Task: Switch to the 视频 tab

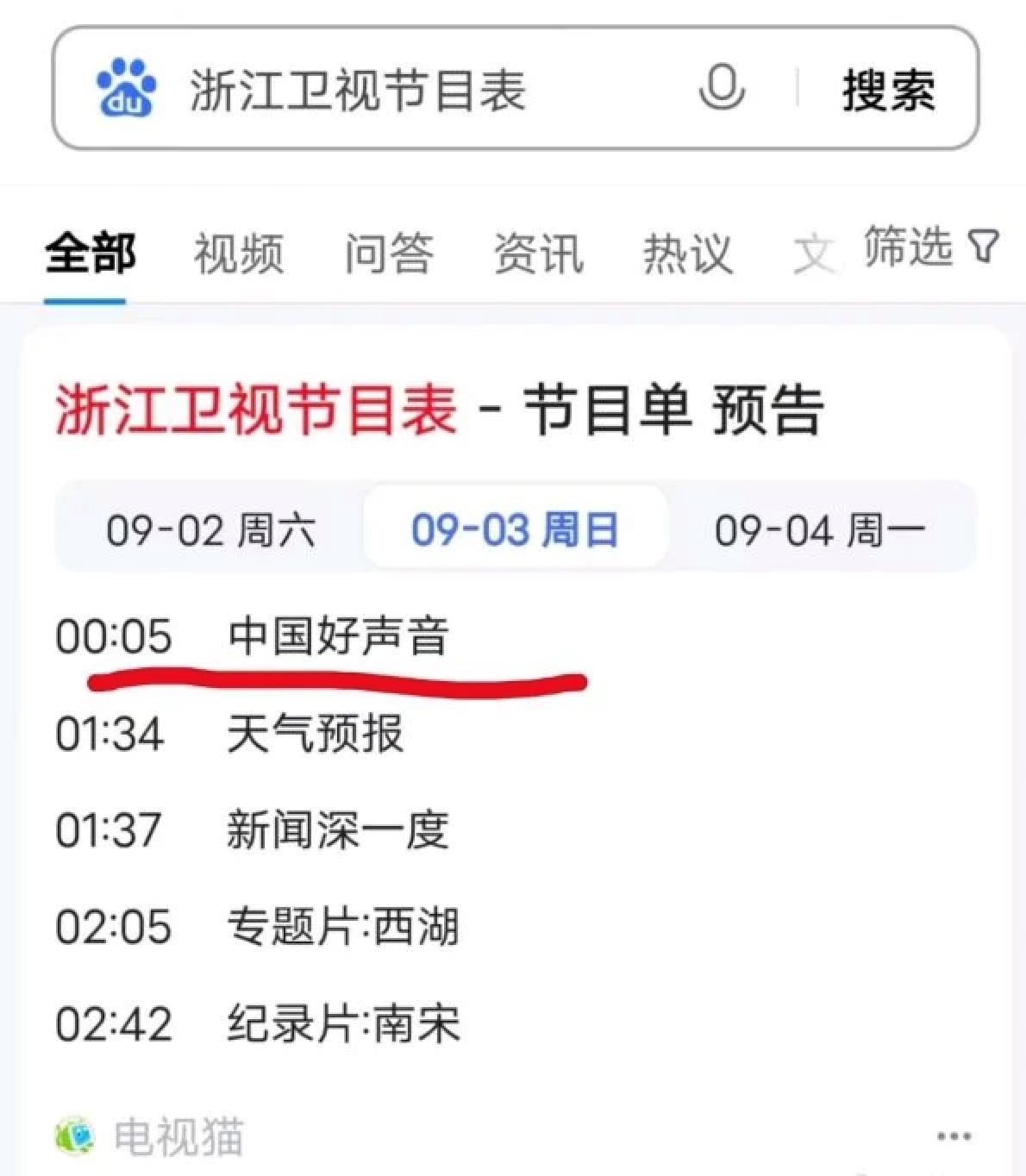Action: (x=239, y=251)
